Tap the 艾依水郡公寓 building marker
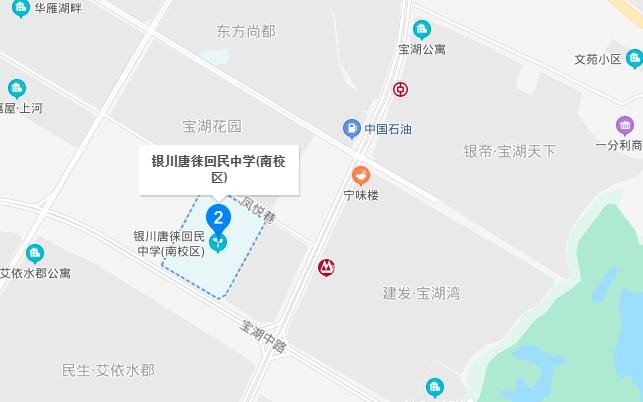This screenshot has width=643, height=402. [x=35, y=253]
